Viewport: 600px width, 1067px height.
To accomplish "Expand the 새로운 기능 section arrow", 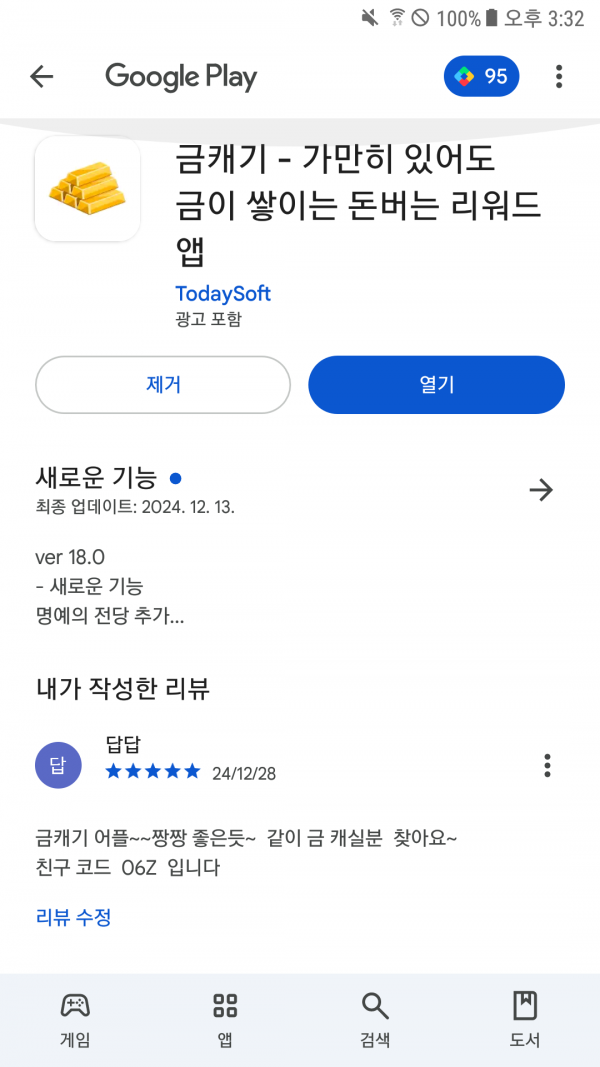I will [x=541, y=490].
